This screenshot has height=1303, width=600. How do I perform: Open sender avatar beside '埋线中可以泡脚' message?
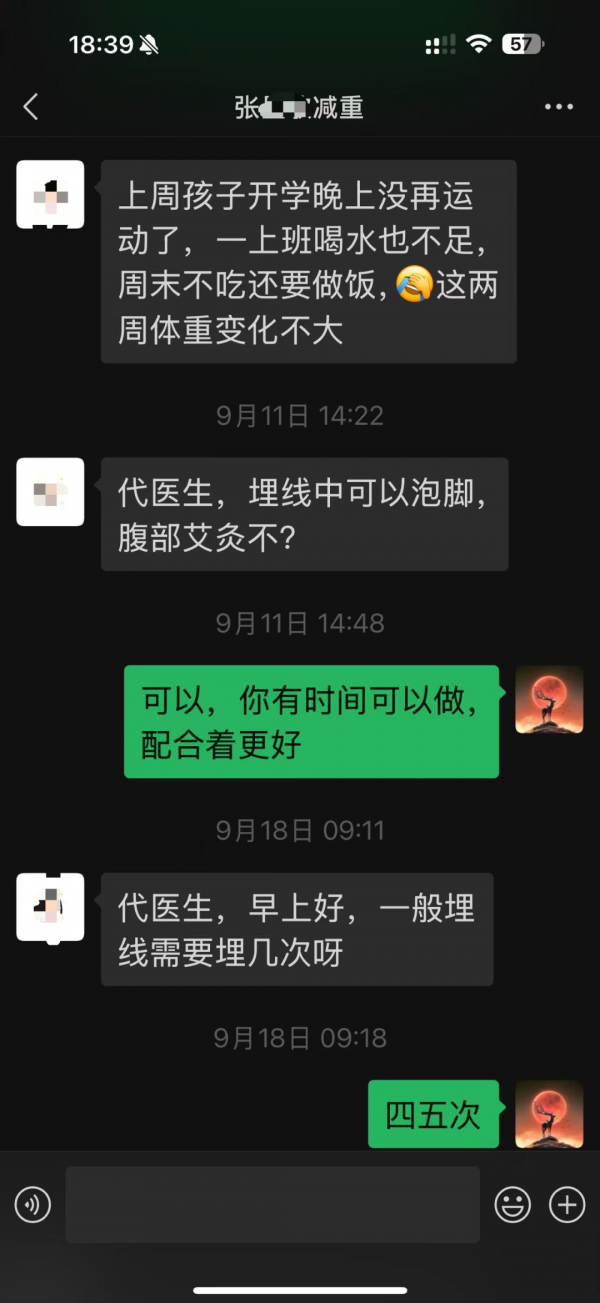(50, 492)
